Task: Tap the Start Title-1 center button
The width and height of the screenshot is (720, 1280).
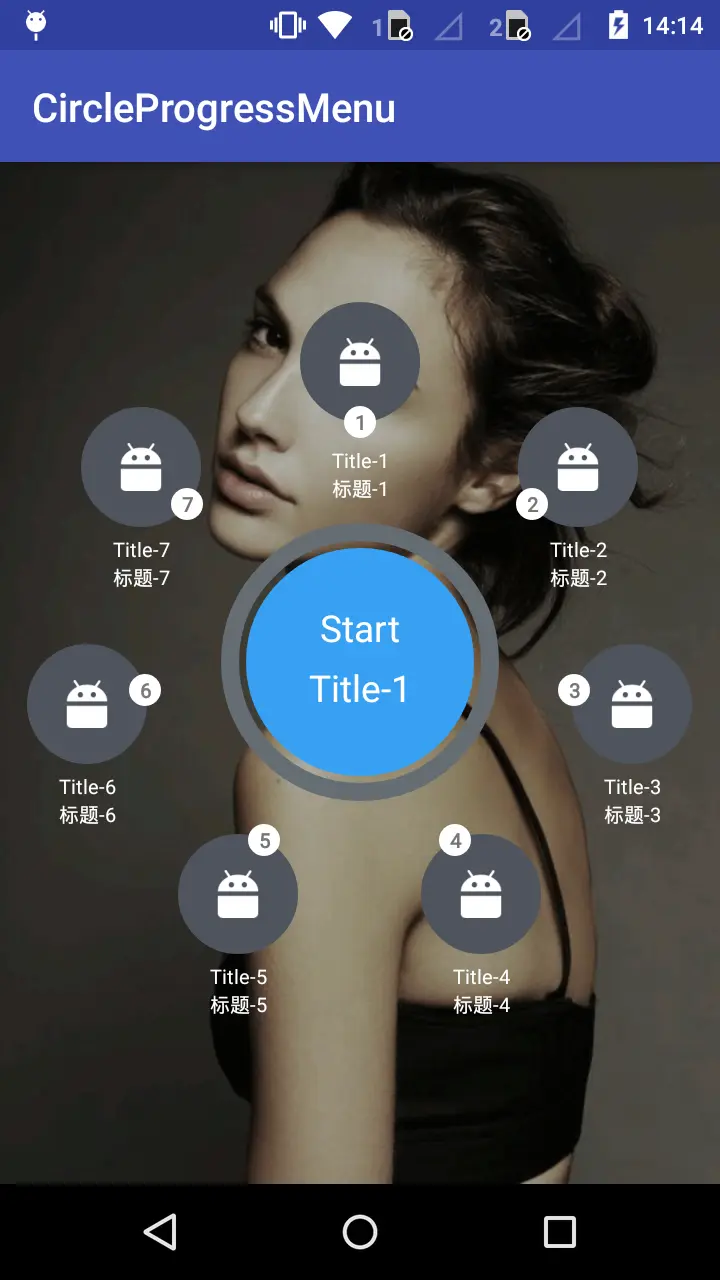Action: tap(360, 661)
